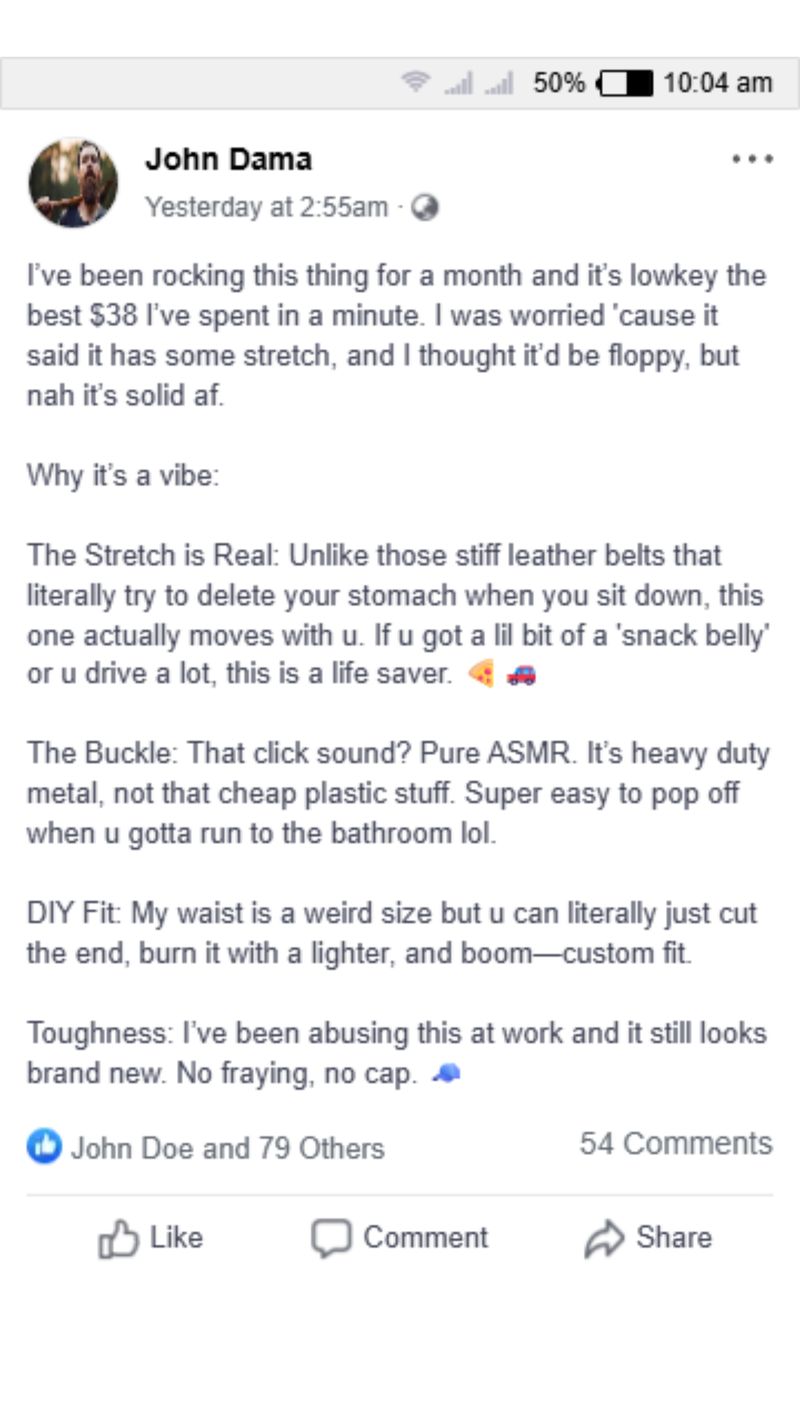Open John Dama's profile picture

(73, 183)
